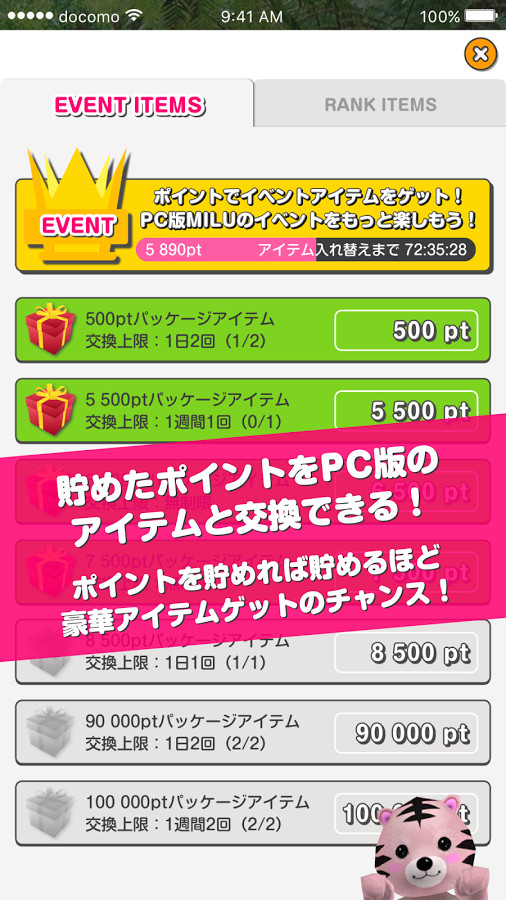
Task: Exchange points with the 500 pt button
Action: click(x=406, y=331)
